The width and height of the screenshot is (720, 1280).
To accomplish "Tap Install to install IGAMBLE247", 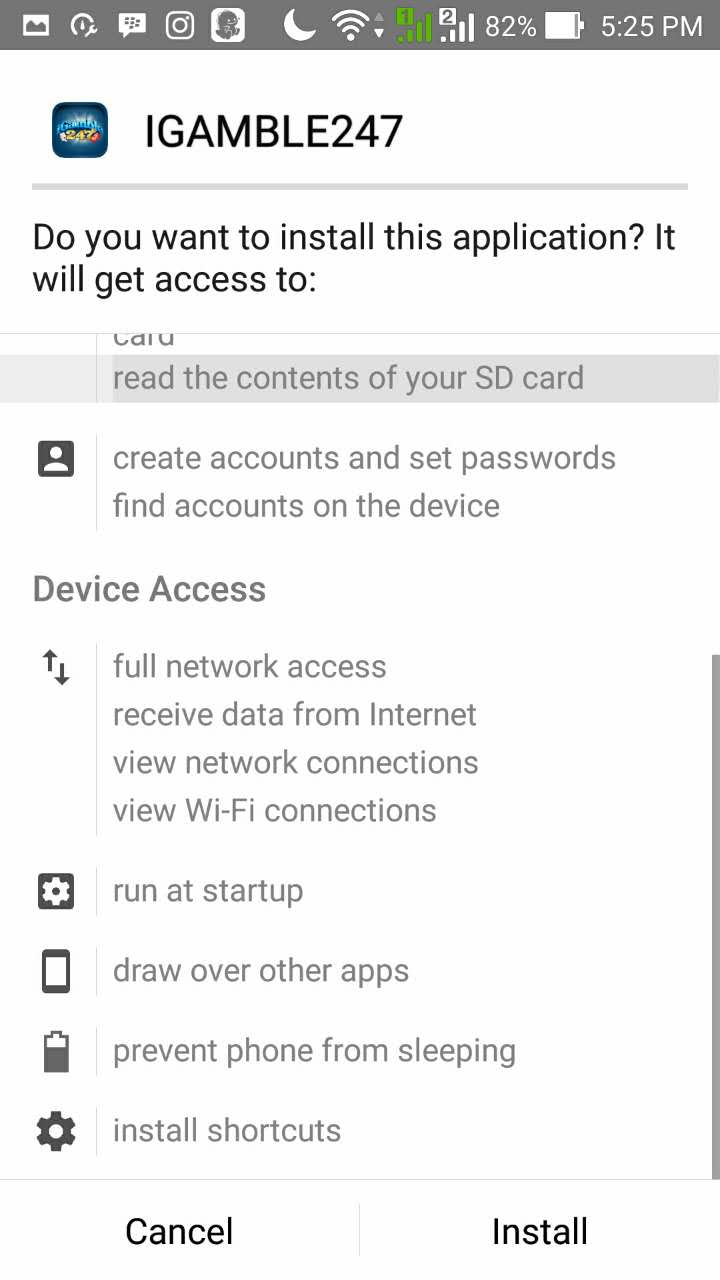I will click(x=539, y=1231).
